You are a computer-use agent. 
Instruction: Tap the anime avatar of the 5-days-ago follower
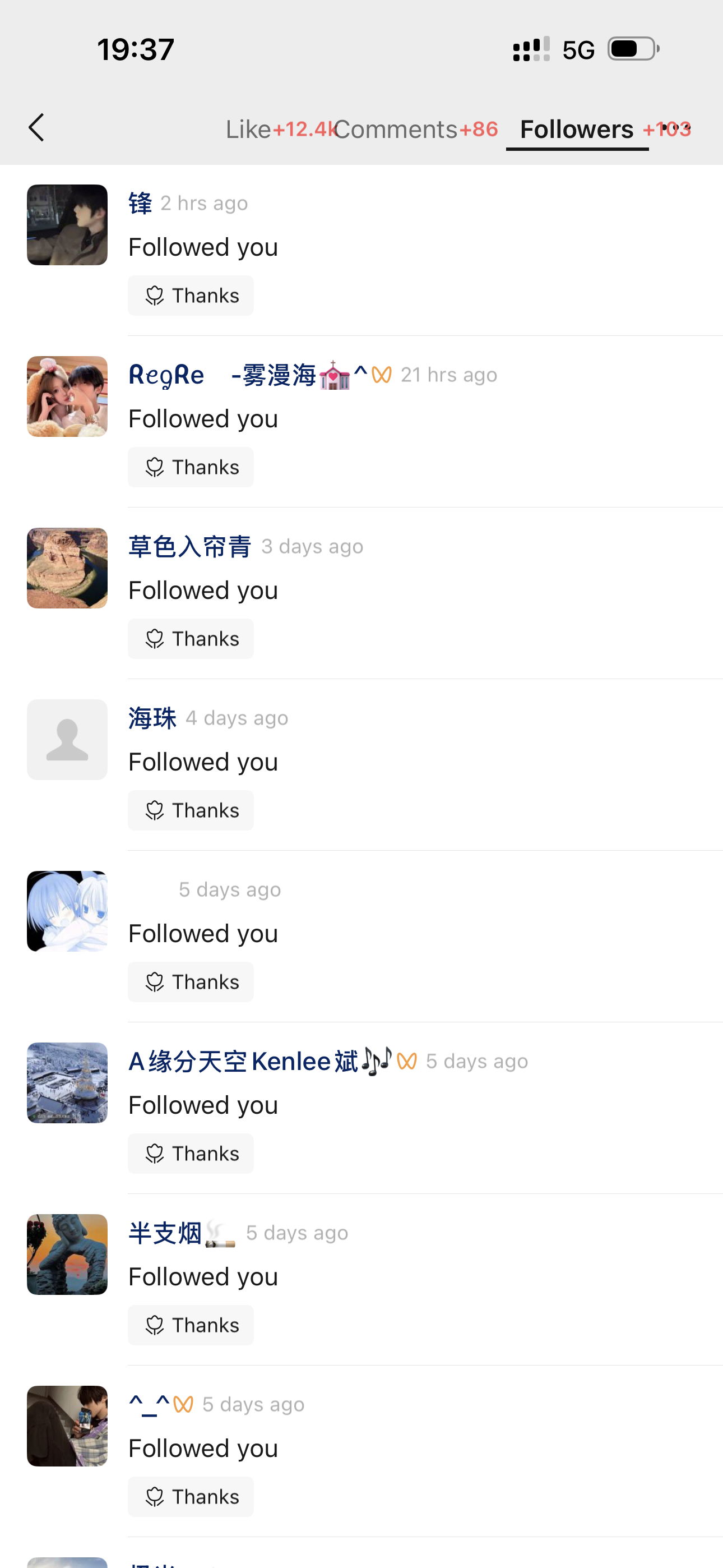[x=67, y=911]
